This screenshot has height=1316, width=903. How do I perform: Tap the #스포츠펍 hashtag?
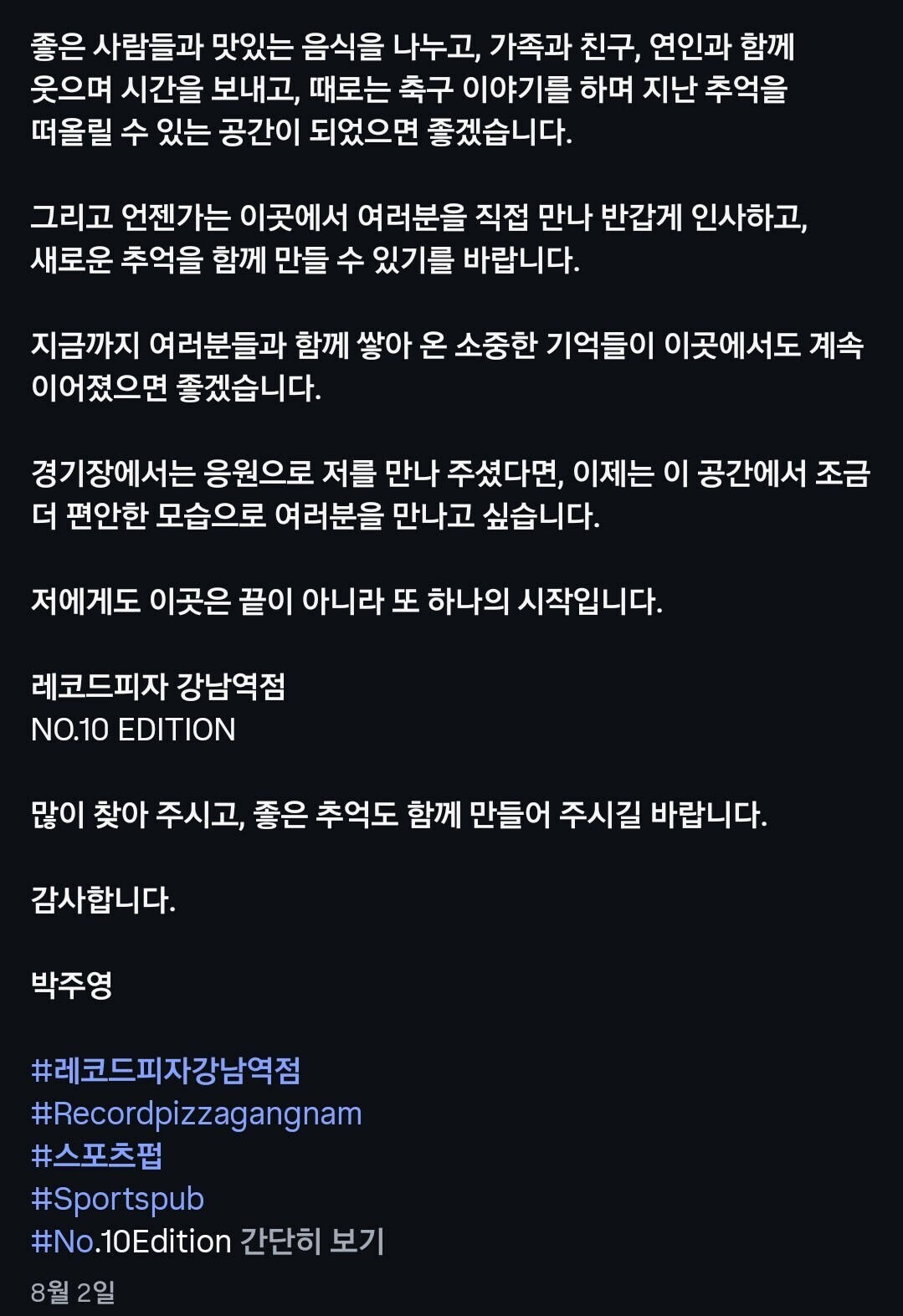point(97,1156)
